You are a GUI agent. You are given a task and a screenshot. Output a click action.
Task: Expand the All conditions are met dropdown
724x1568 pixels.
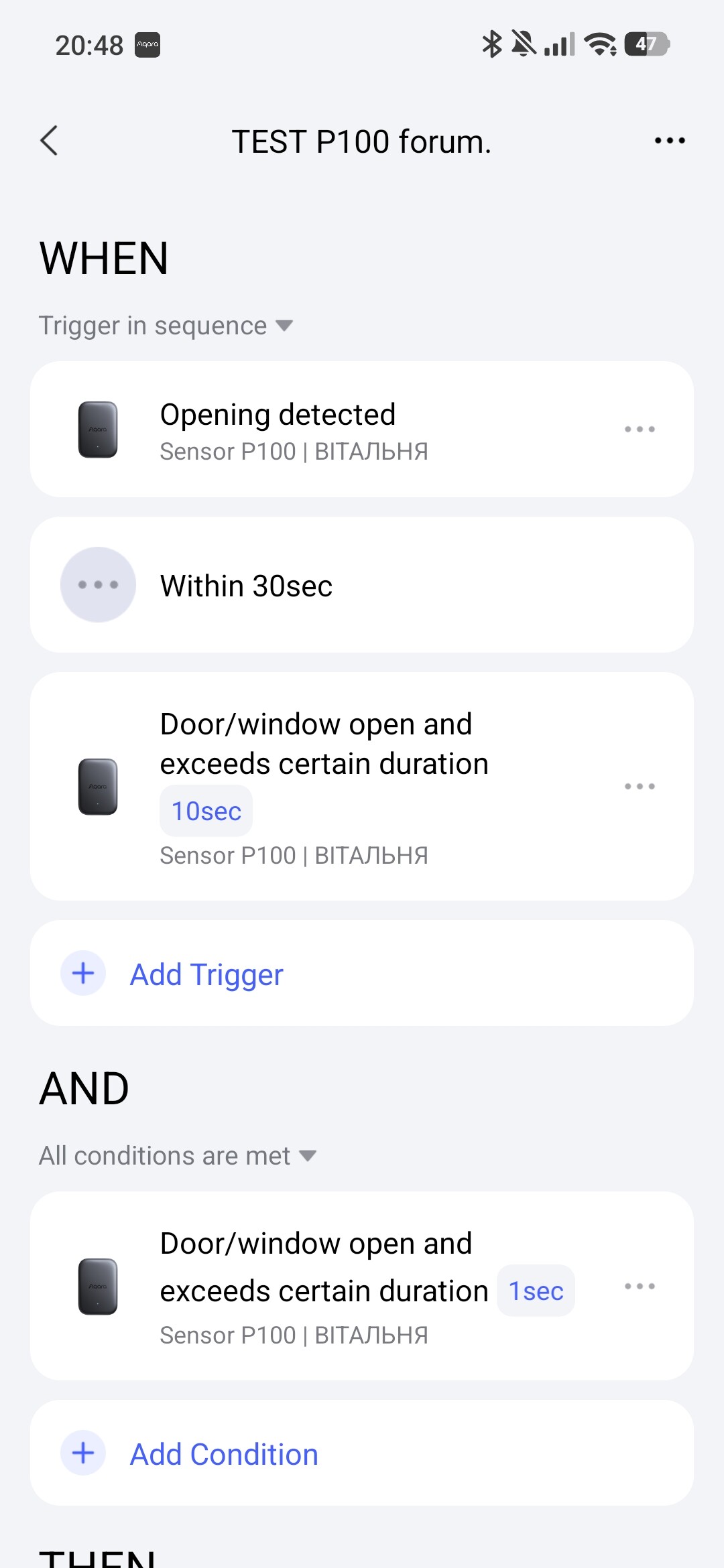pyautogui.click(x=177, y=1156)
